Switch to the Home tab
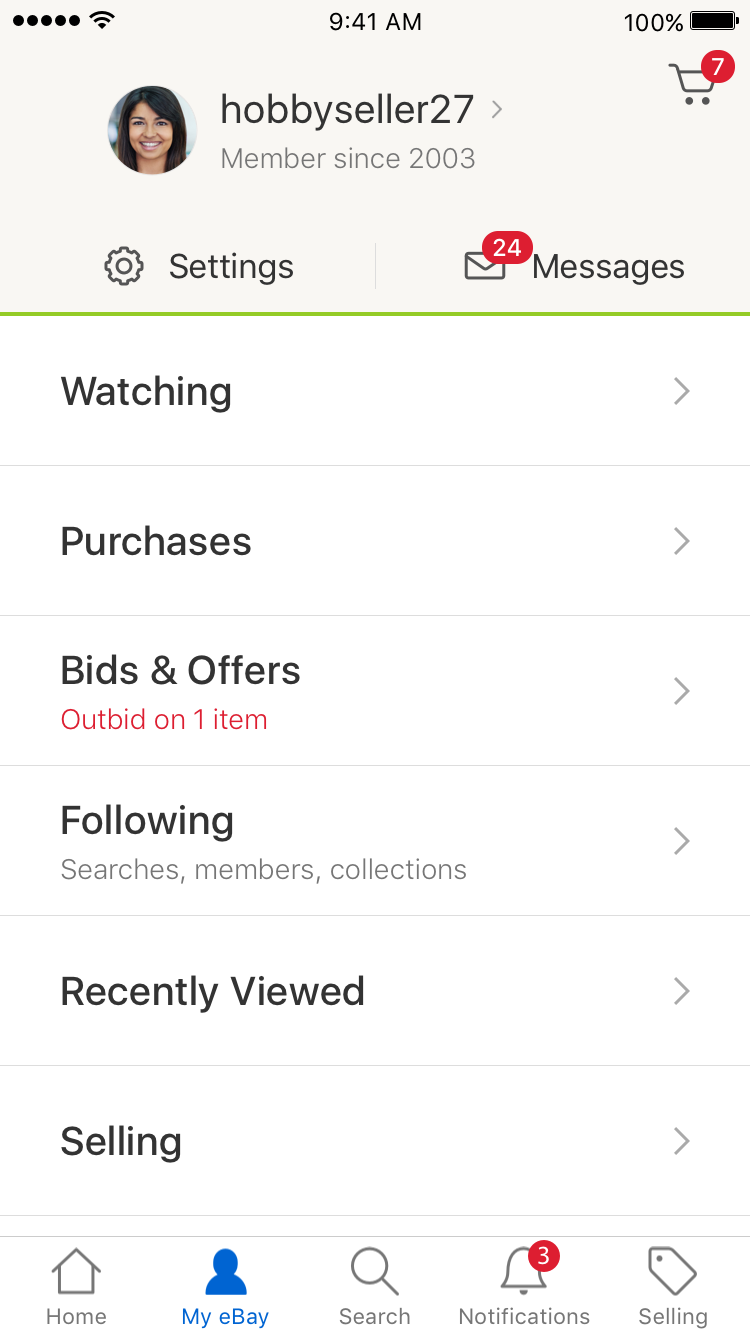Screen dimensions: 750x1334 pyautogui.click(x=75, y=1285)
